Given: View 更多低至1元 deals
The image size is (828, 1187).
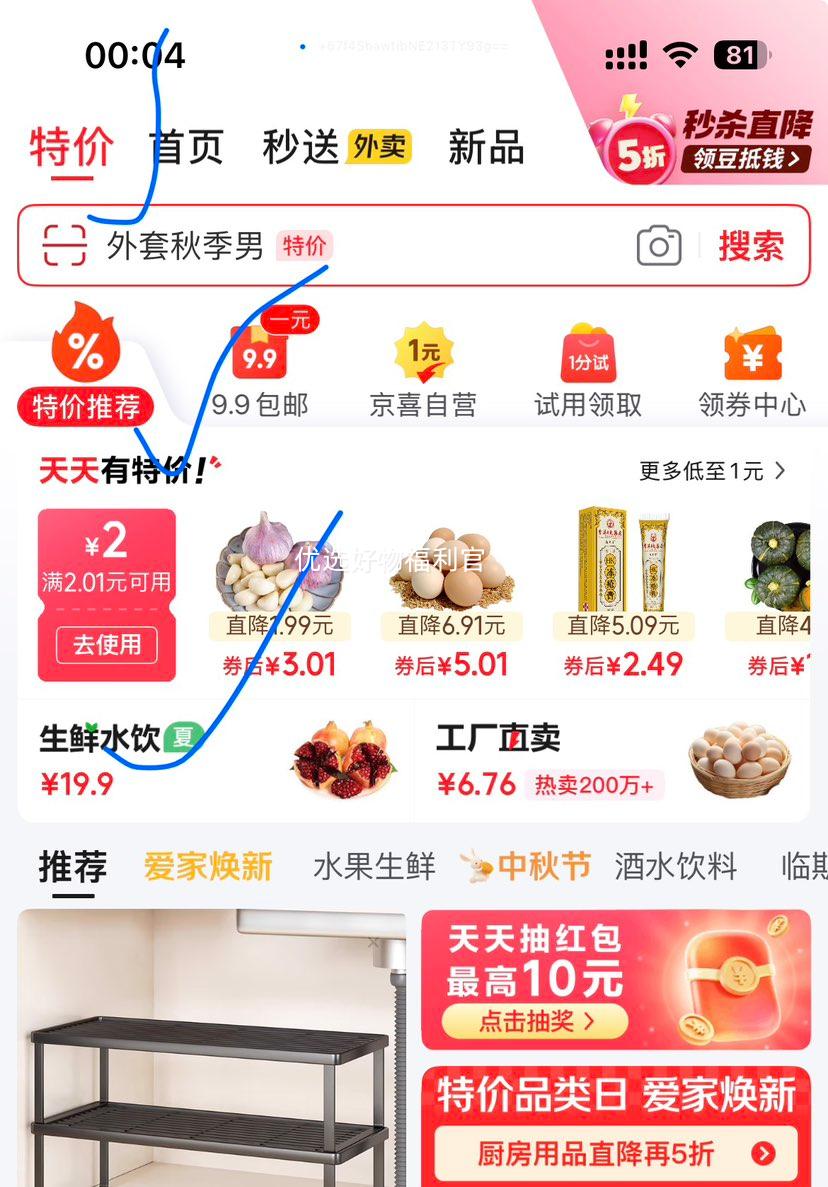Looking at the screenshot, I should point(712,470).
